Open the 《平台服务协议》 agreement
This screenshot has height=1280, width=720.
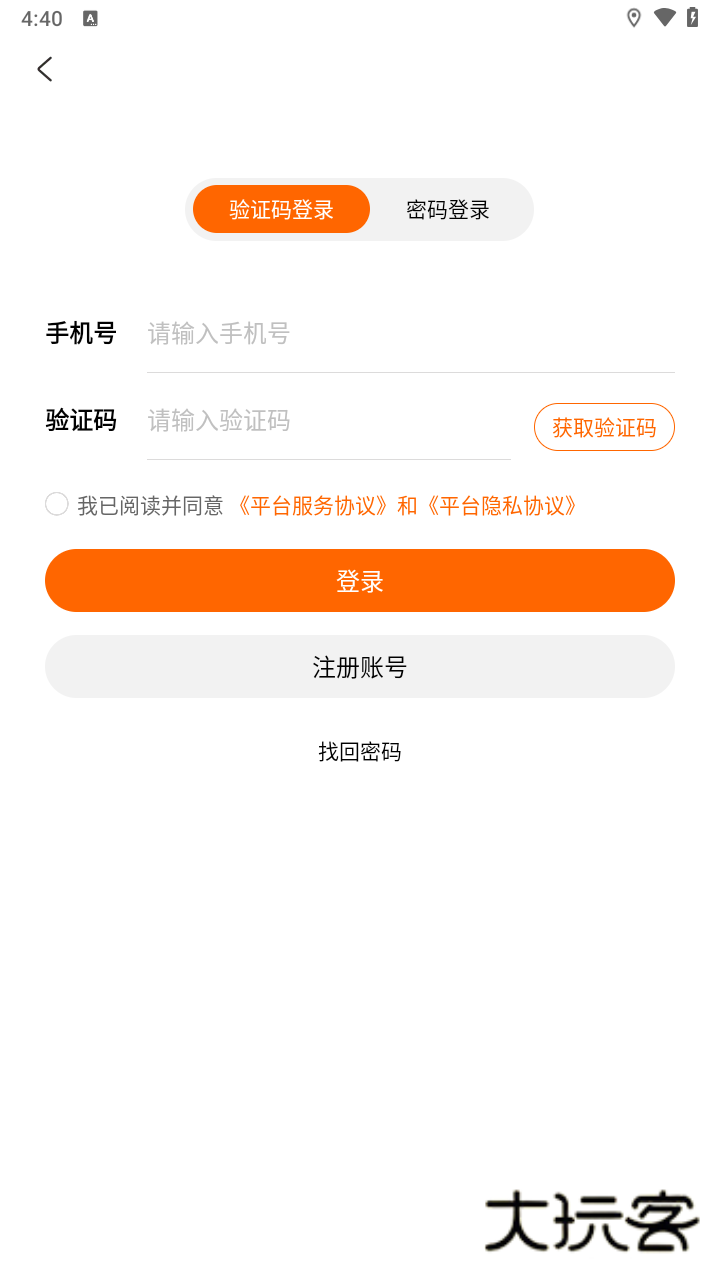(310, 506)
